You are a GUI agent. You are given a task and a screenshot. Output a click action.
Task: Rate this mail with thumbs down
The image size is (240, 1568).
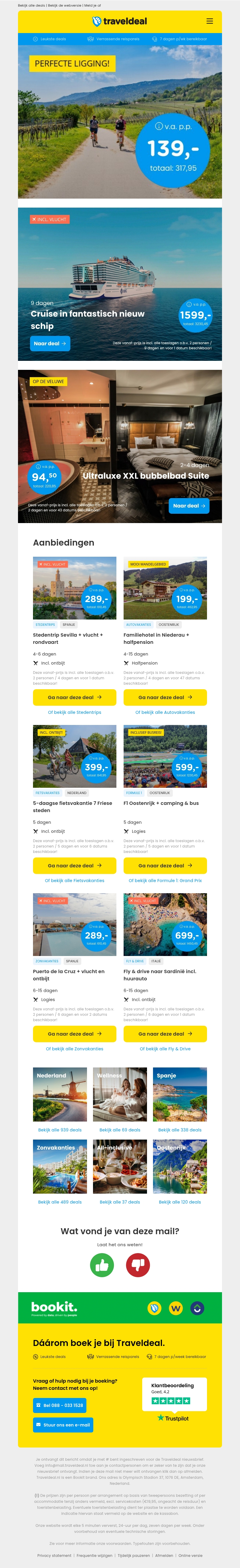(138, 1265)
